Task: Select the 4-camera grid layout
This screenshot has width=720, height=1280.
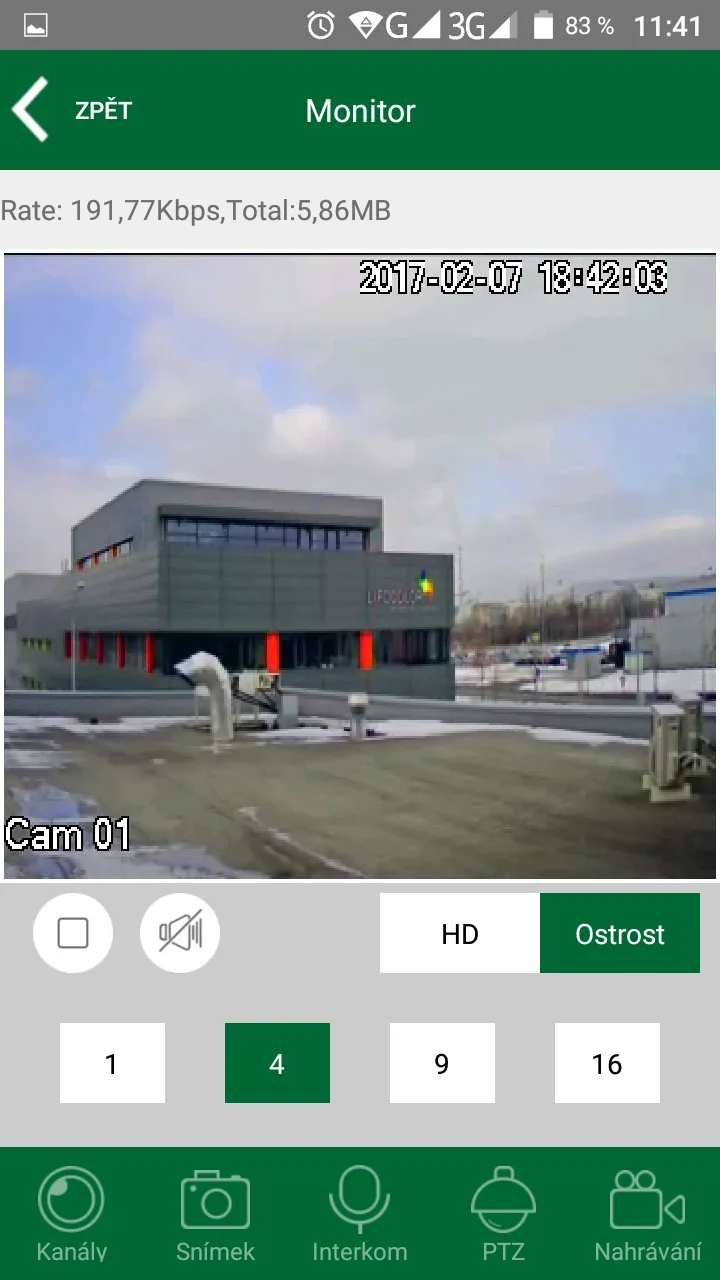Action: (277, 1063)
